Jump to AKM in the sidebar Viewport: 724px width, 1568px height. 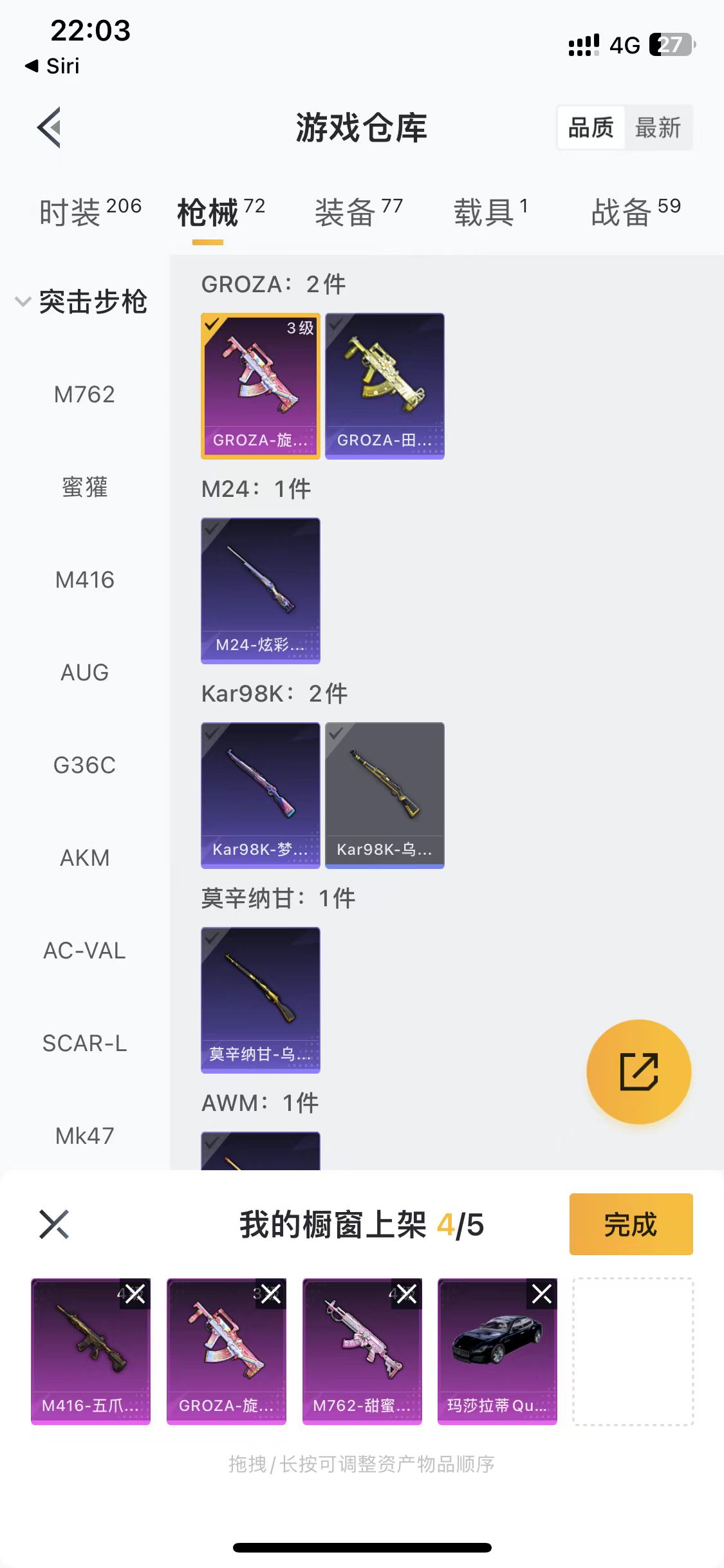click(84, 858)
